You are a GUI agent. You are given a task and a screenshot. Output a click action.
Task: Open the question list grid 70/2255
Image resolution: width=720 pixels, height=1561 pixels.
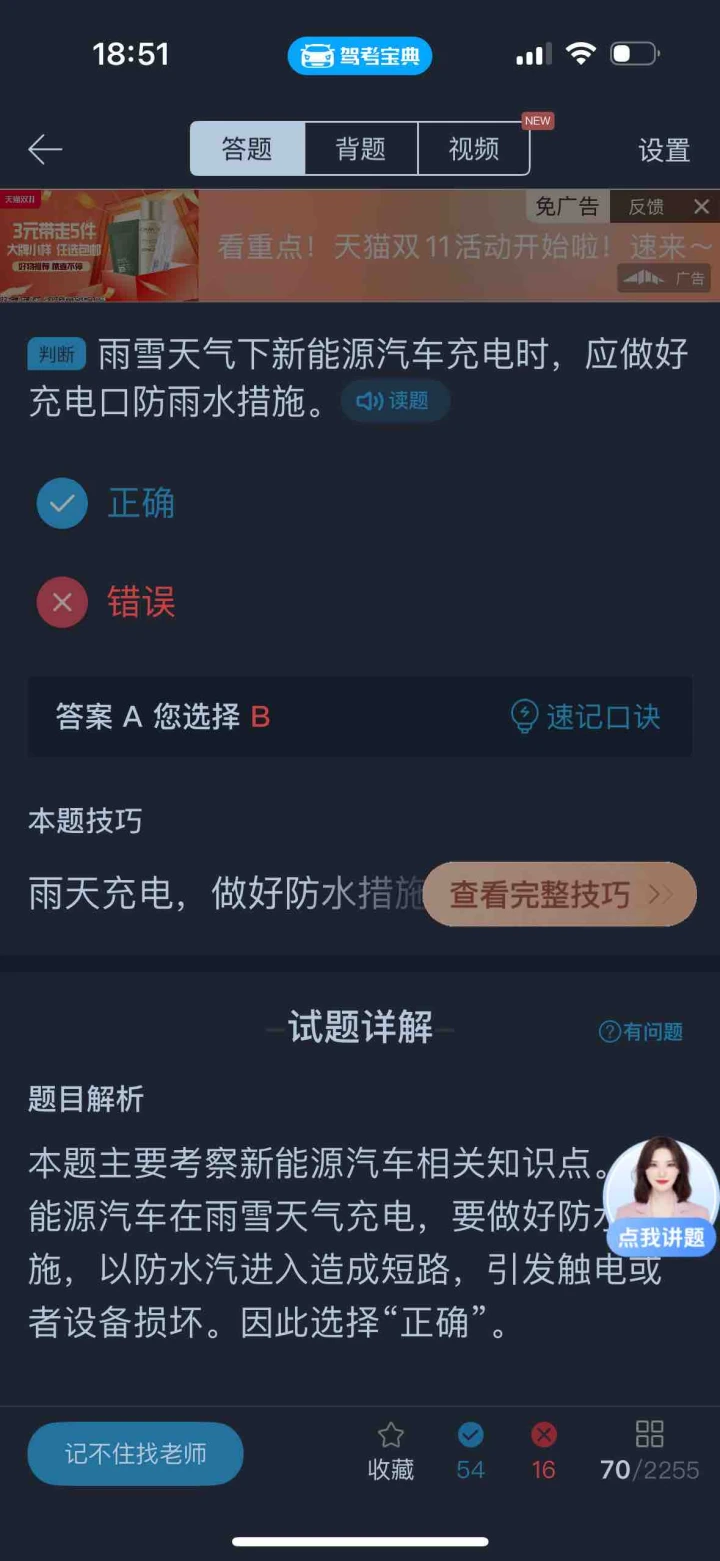coord(649,1450)
